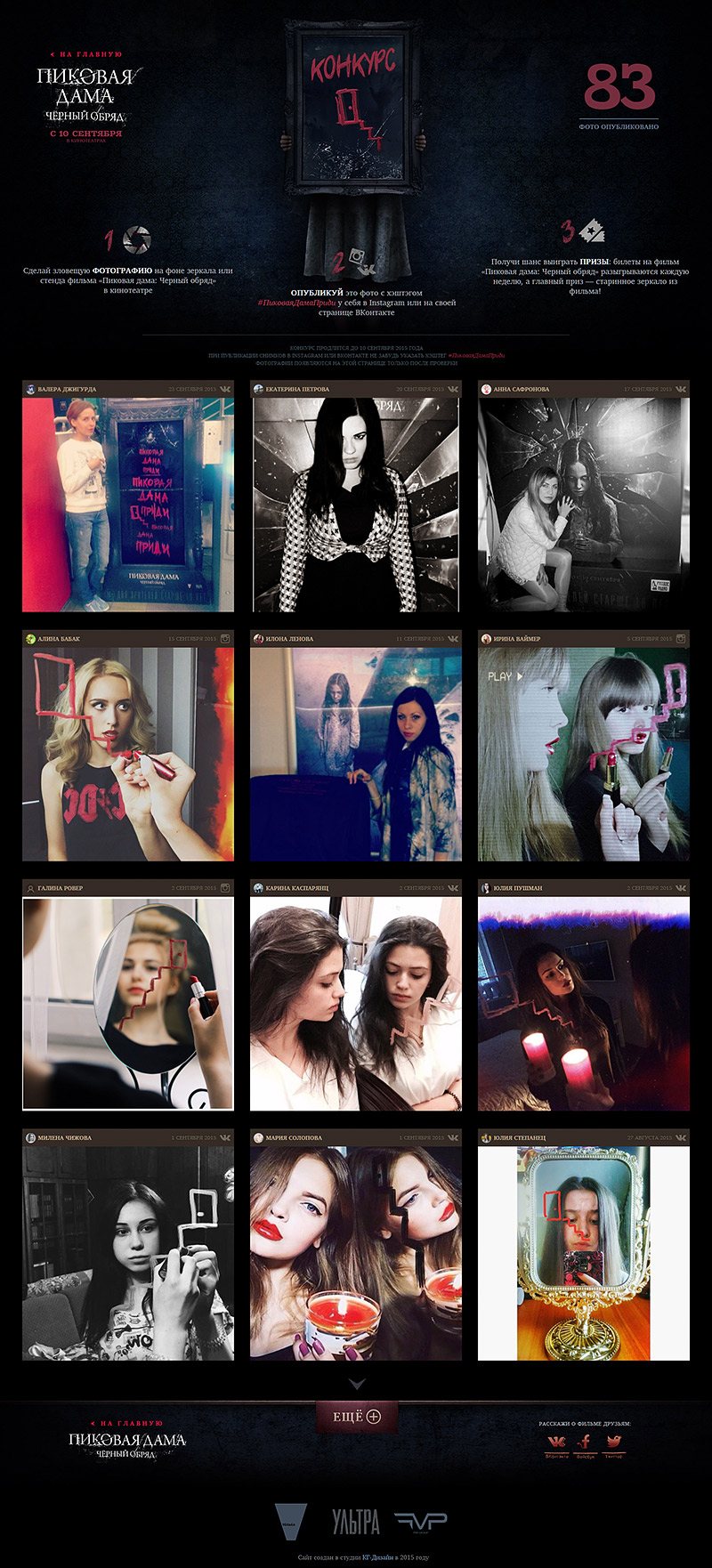712x1568 pixels.
Task: View Анна Сафронова's photo entry
Action: (584, 505)
